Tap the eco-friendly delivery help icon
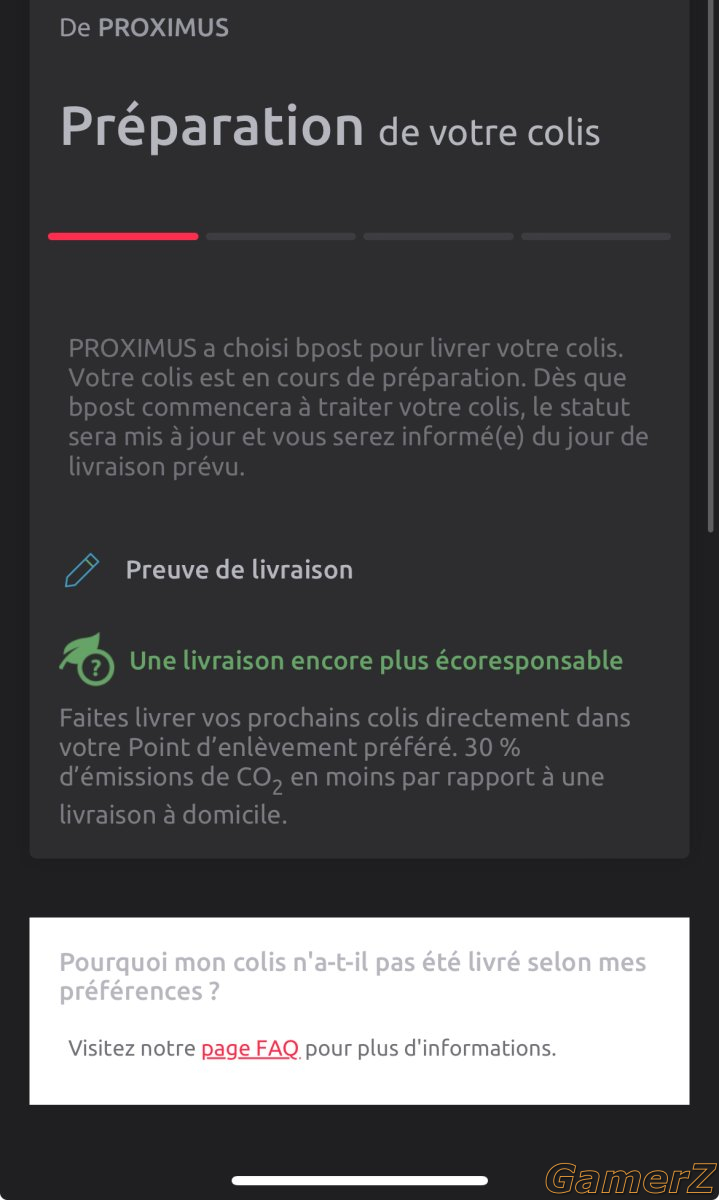This screenshot has height=1200, width=719. pos(87,660)
